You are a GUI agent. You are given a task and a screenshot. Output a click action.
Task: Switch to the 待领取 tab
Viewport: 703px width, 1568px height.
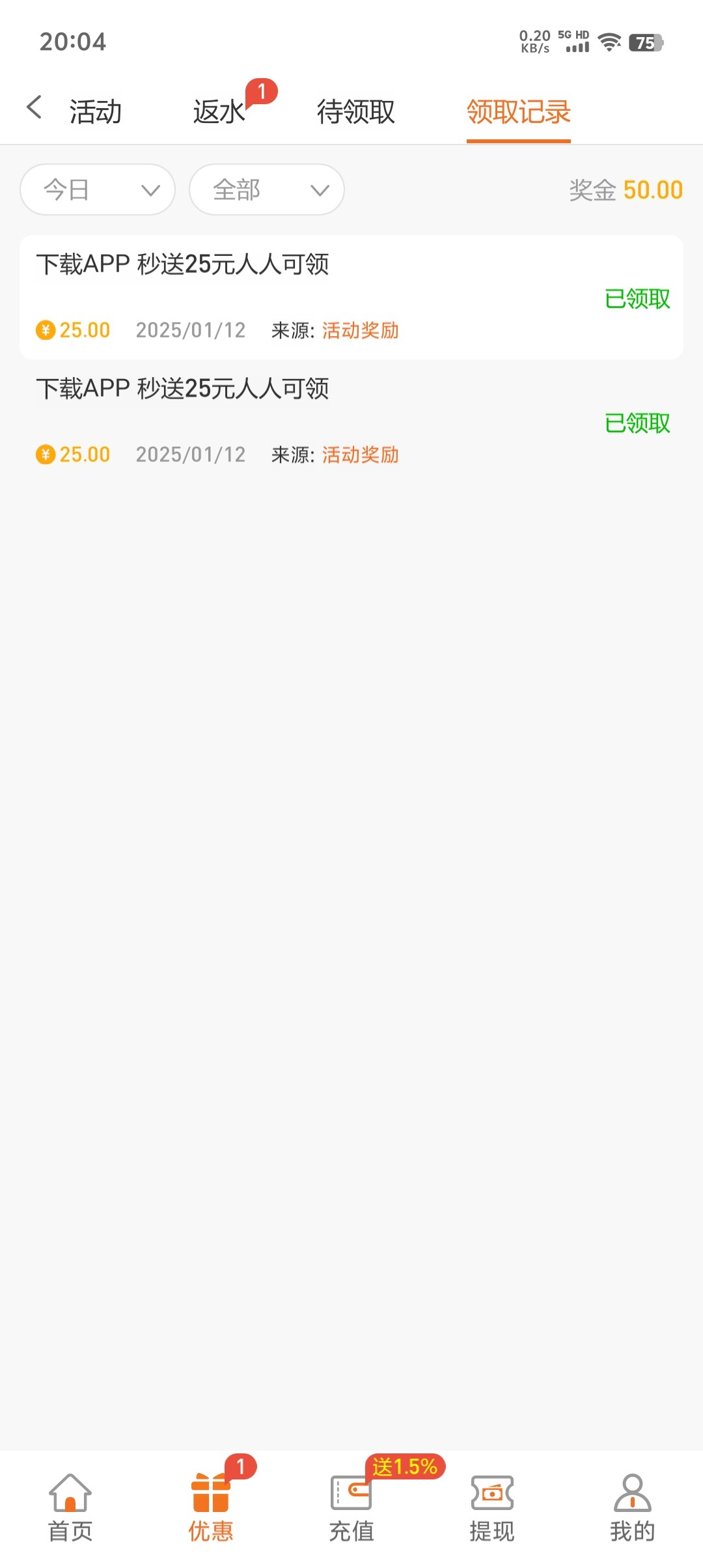click(356, 111)
